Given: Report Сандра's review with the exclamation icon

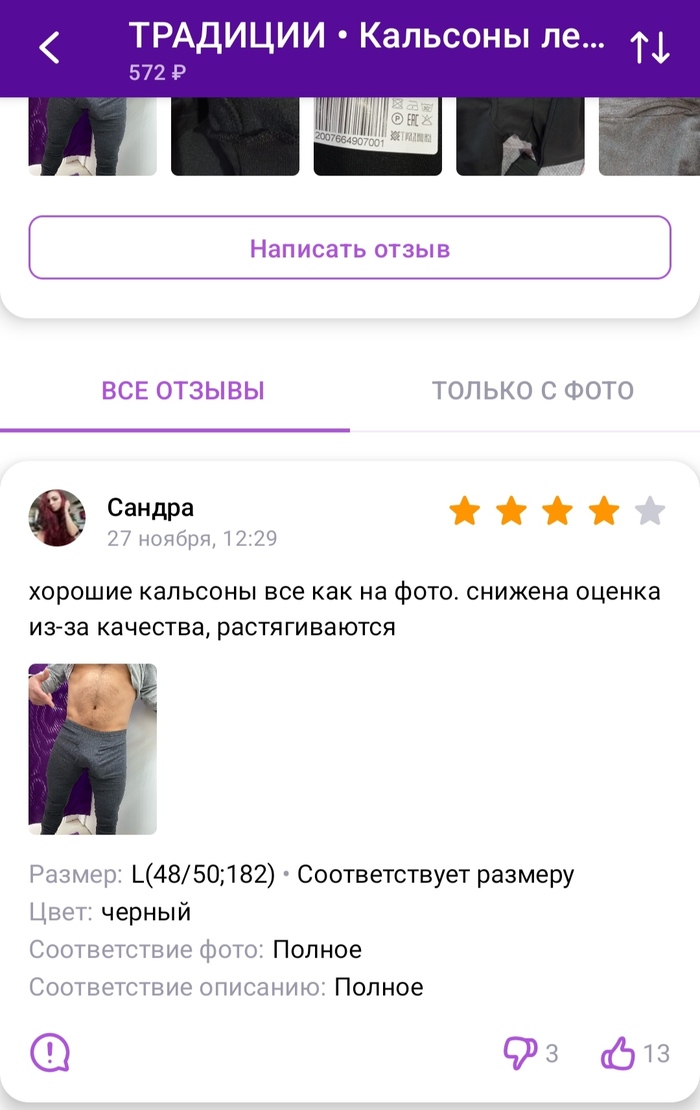Looking at the screenshot, I should coord(49,1052).
